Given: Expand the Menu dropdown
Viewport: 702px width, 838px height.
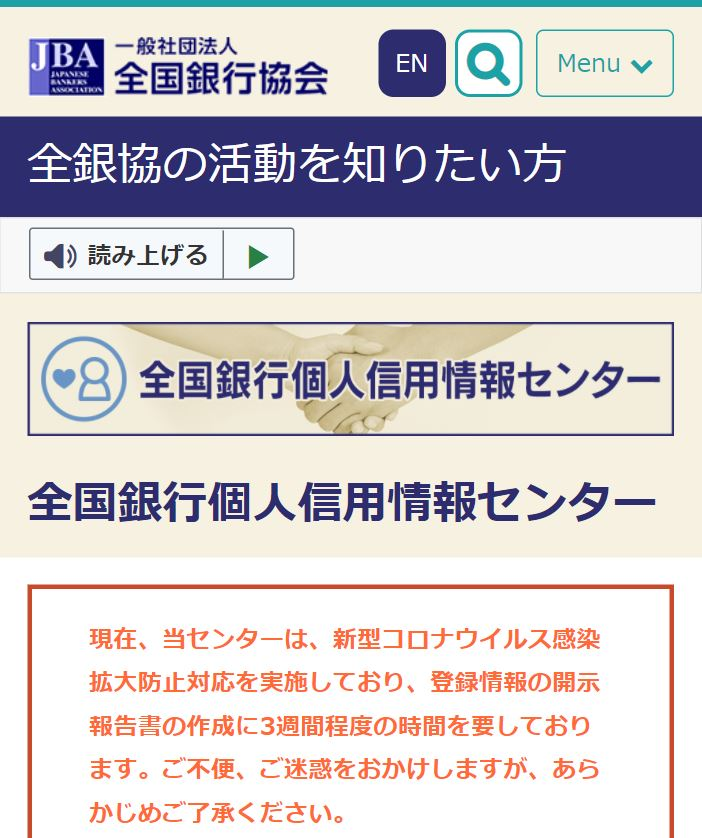Looking at the screenshot, I should click(604, 64).
